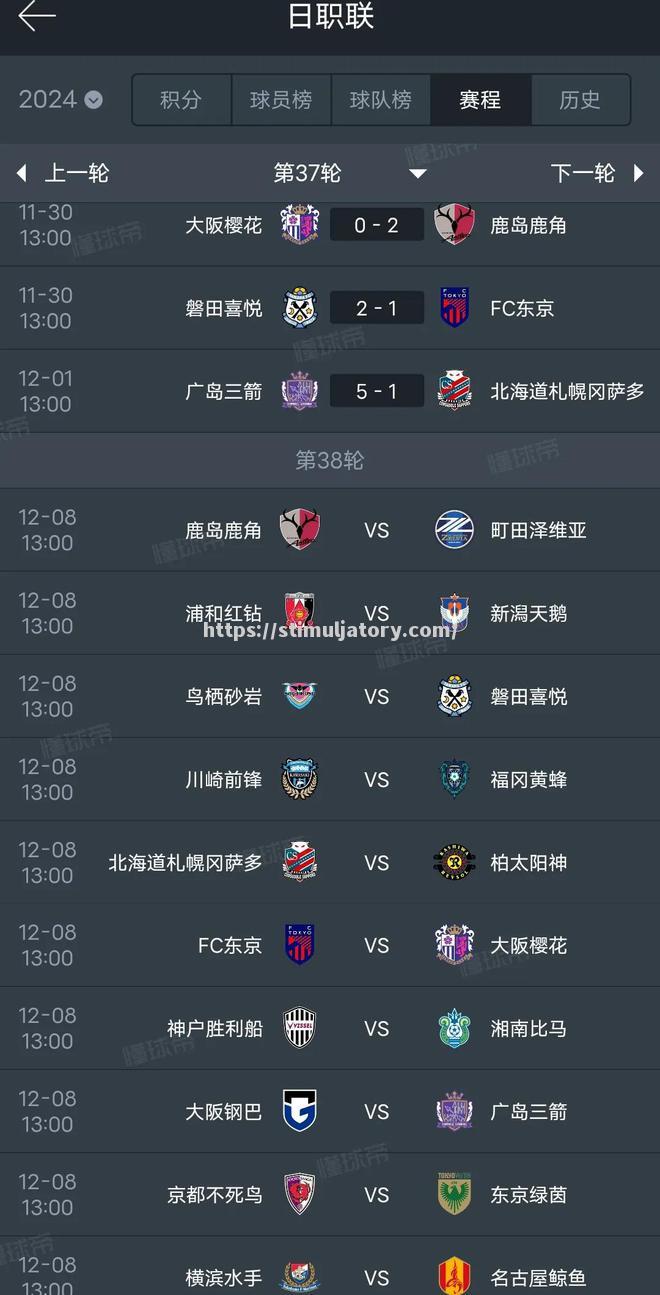Viewport: 660px width, 1295px height.
Task: Open the 鸟栖砂岩 vs 磐田喜悦 match
Action: click(376, 696)
